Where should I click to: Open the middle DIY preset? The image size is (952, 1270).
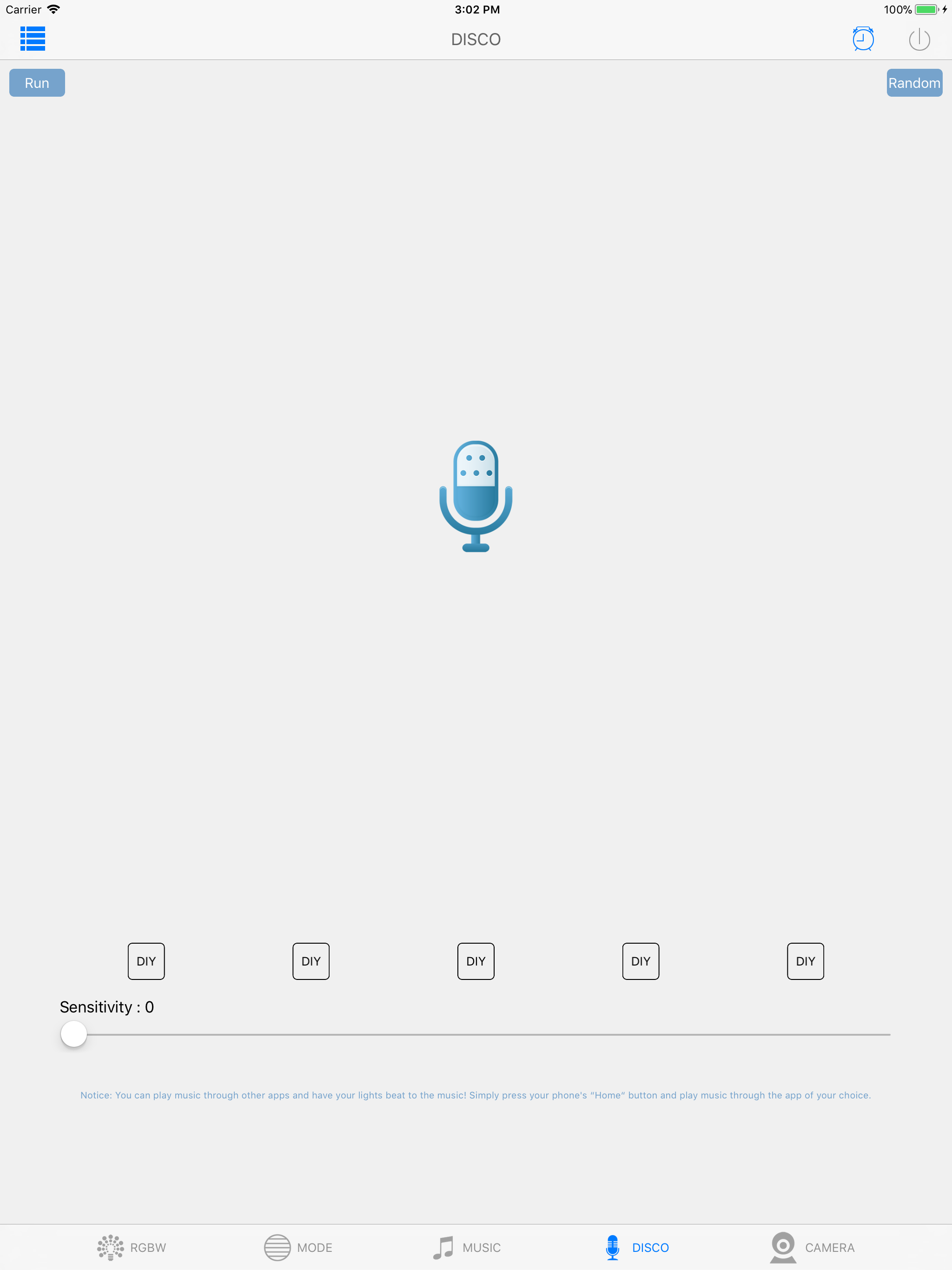[x=476, y=961]
